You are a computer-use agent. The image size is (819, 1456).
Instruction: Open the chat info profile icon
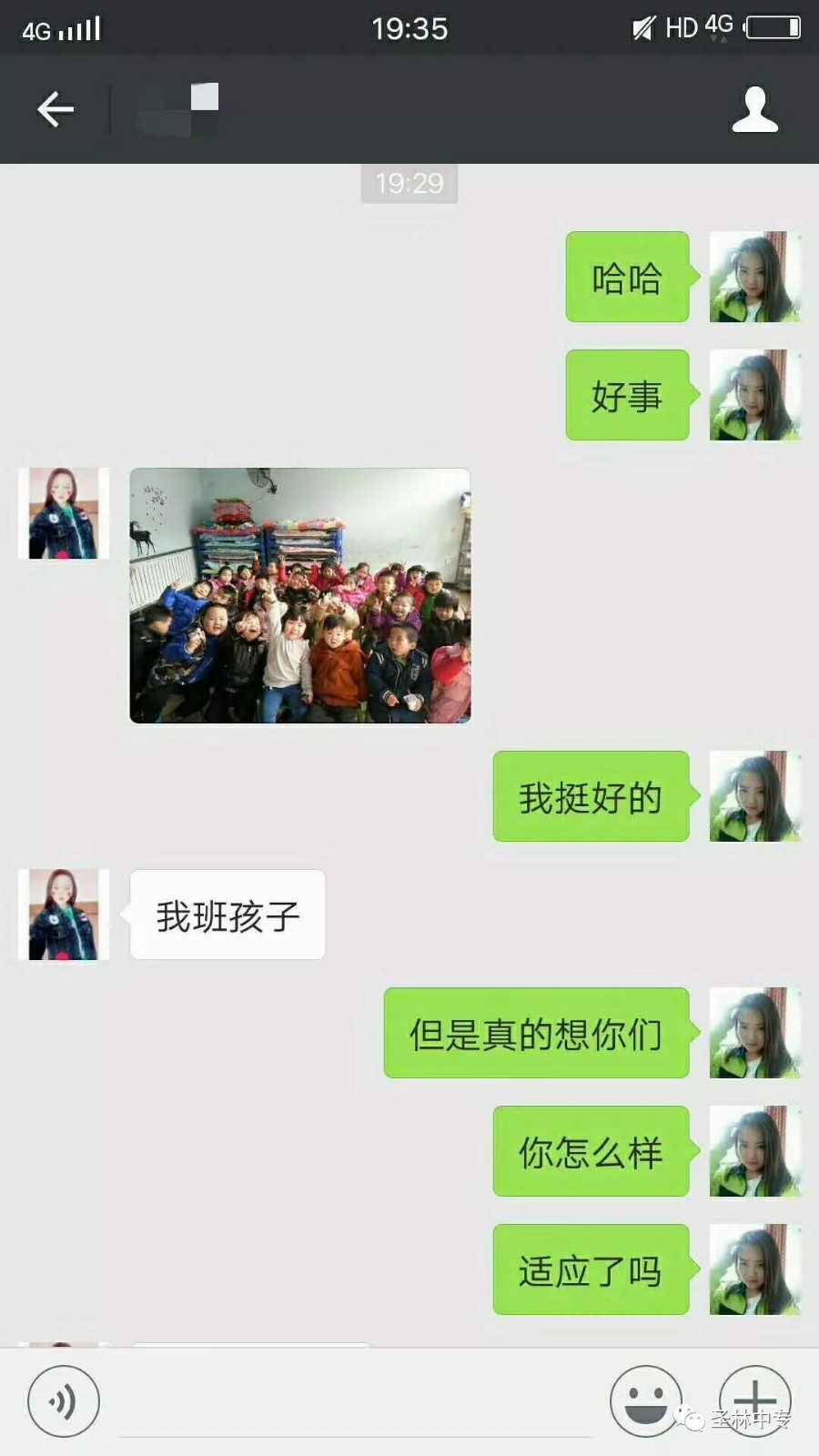[754, 109]
